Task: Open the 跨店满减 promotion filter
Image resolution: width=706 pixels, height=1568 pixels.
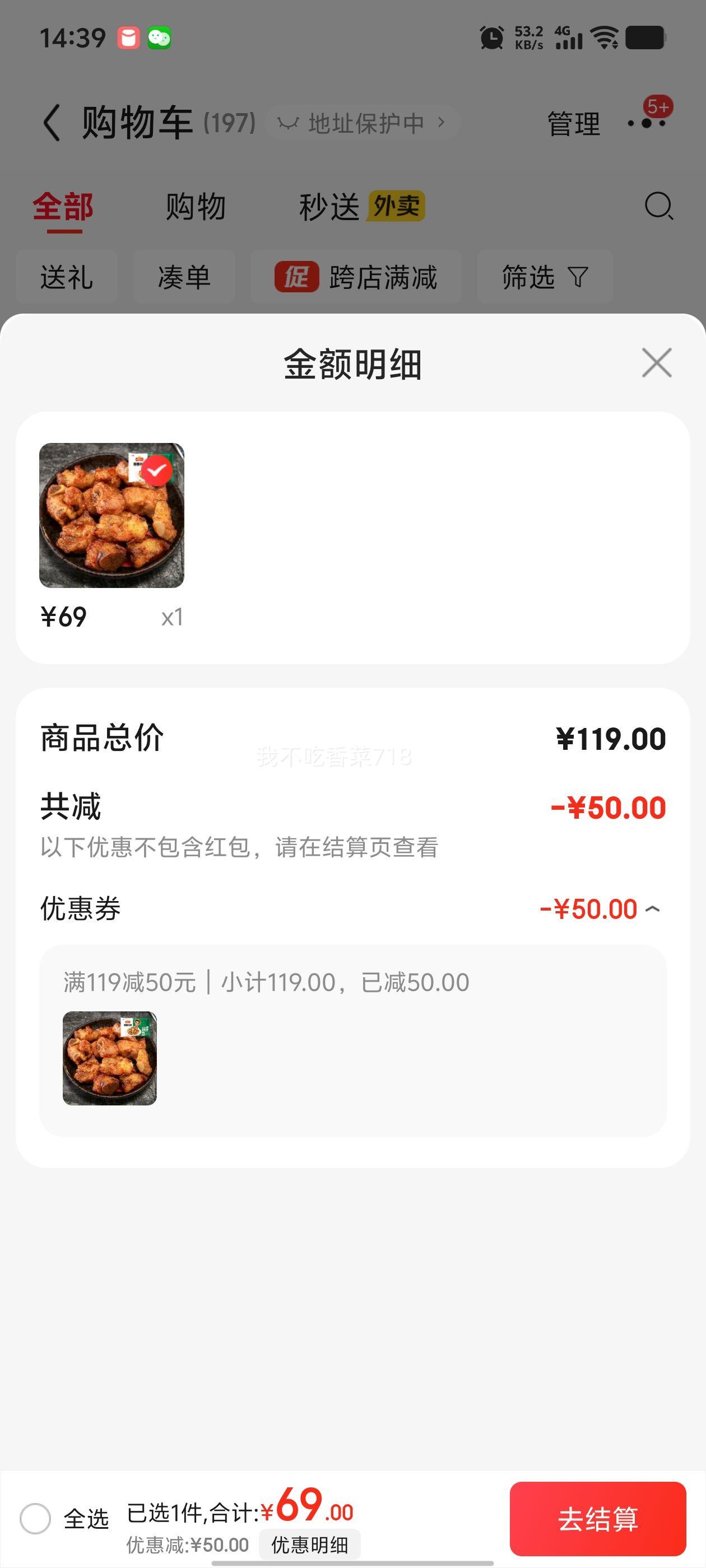Action: coord(356,277)
